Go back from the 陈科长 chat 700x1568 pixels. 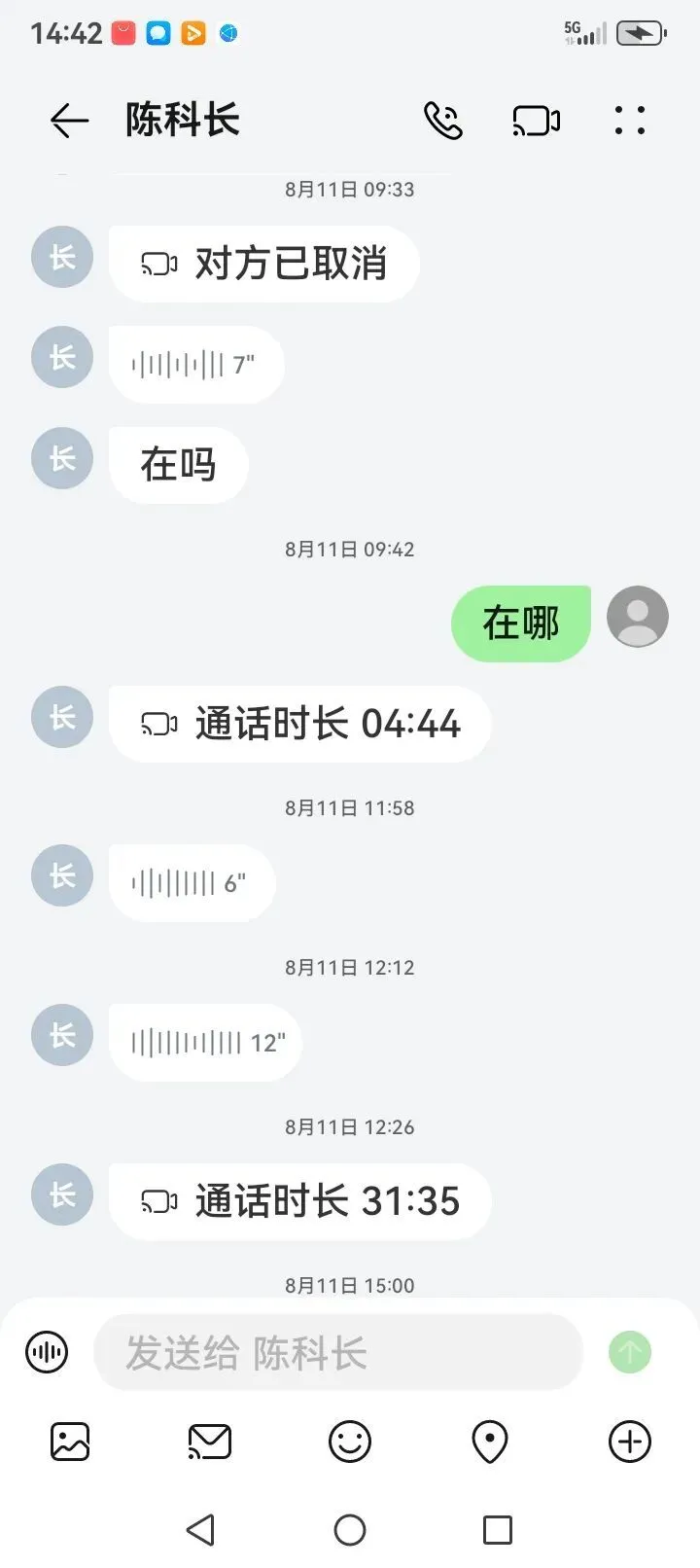click(x=69, y=121)
